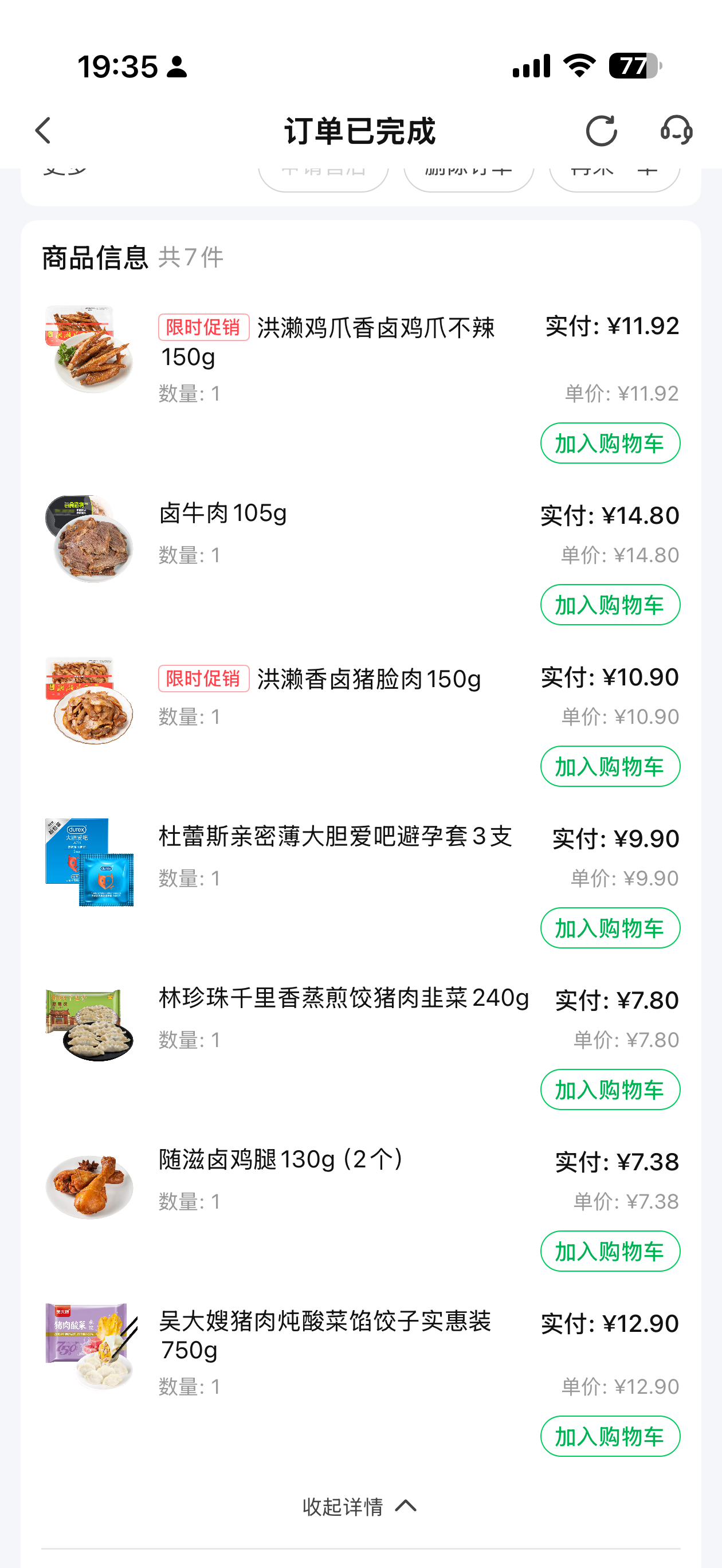Viewport: 722px width, 1568px height.
Task: Add 卤牛肉105g to the shopping cart
Action: [609, 605]
